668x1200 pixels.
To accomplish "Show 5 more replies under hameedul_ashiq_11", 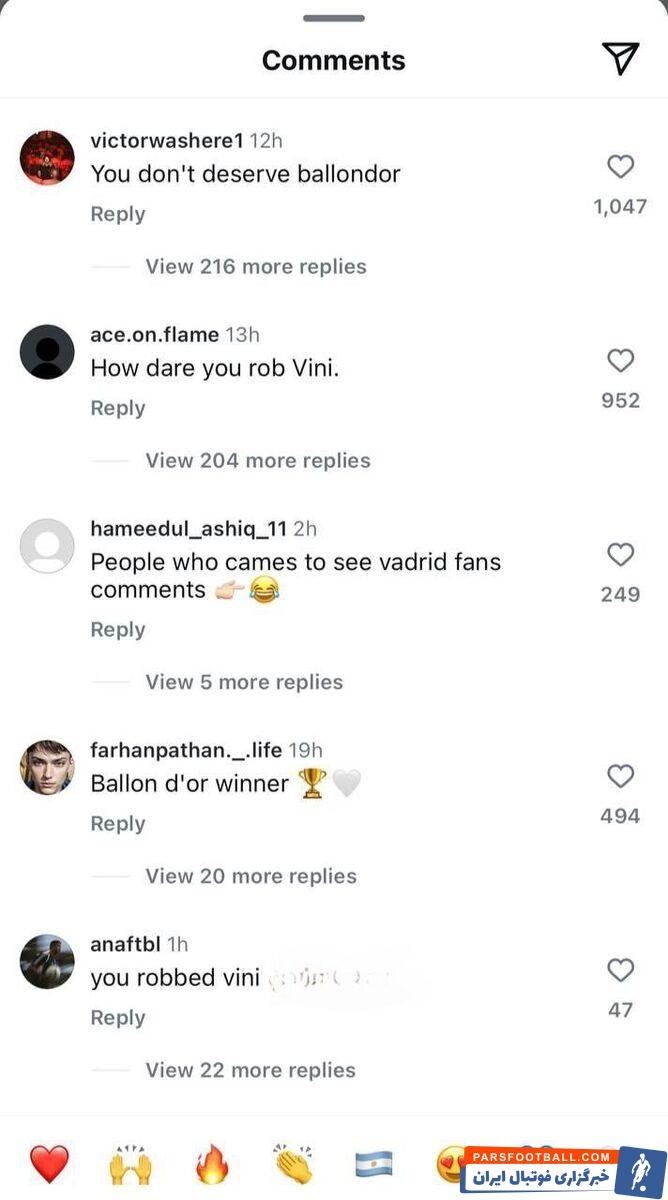I will point(244,682).
